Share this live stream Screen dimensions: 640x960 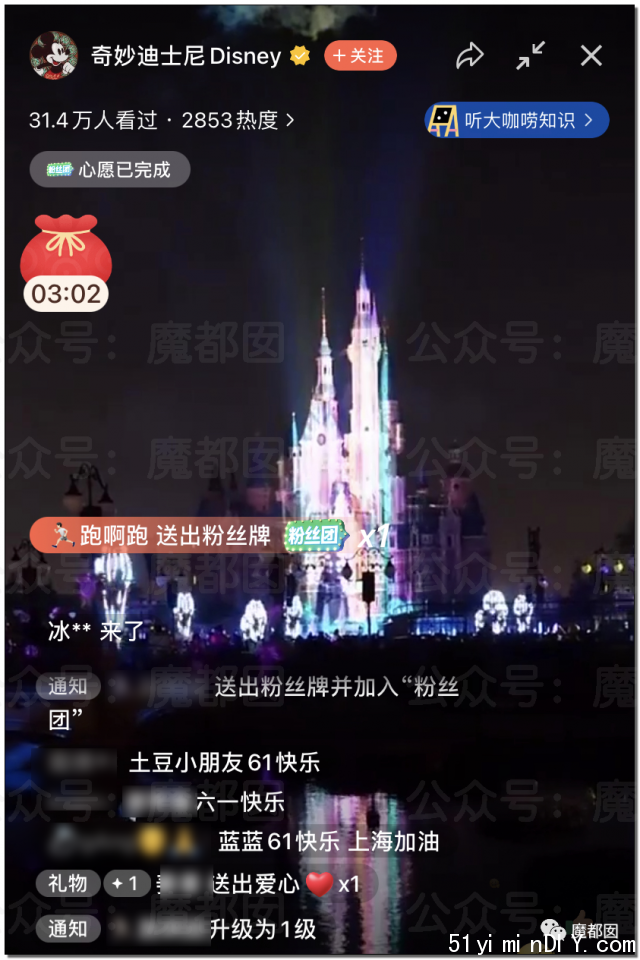469,56
